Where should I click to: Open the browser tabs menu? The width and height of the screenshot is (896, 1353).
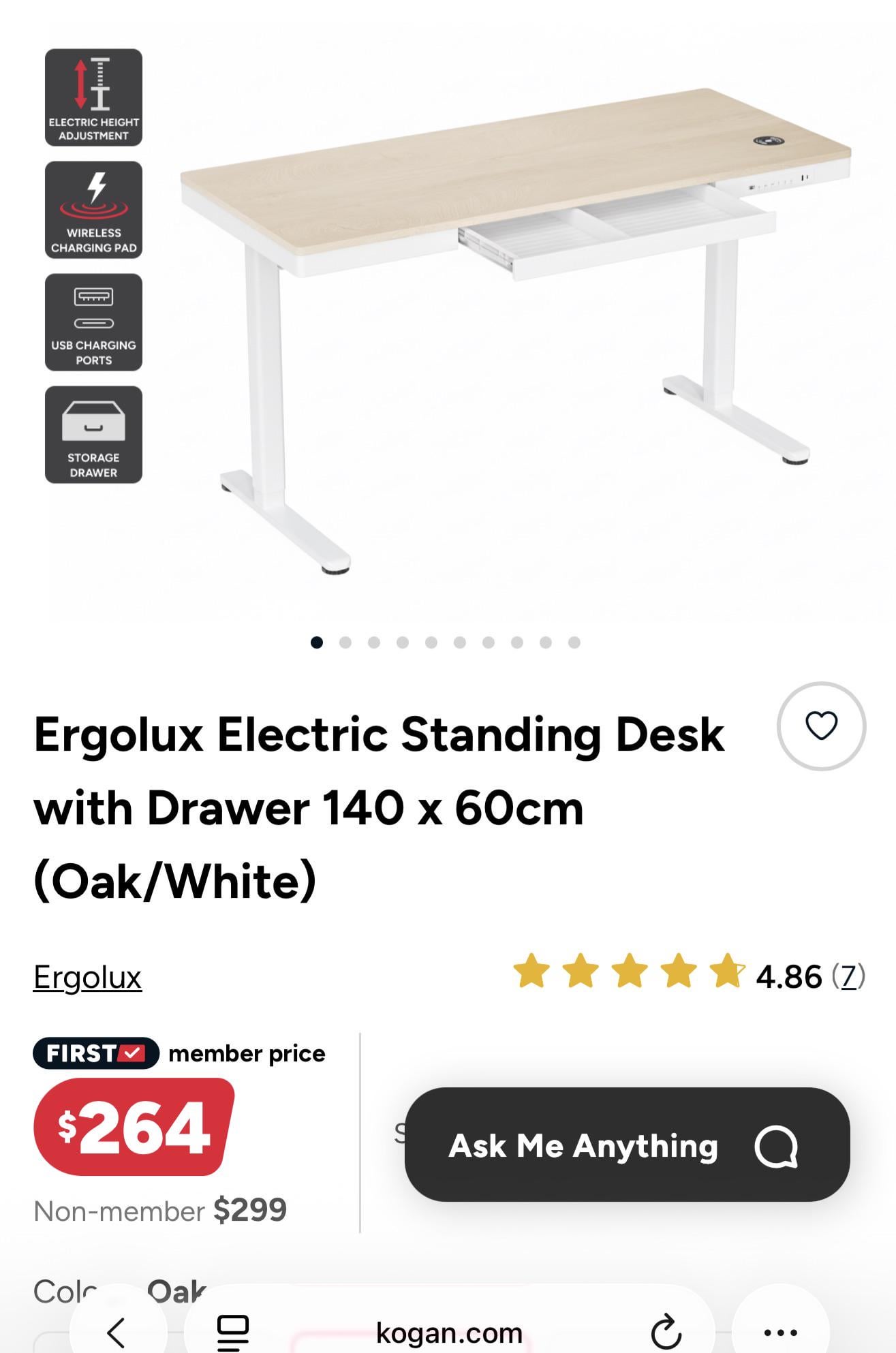(x=232, y=1332)
